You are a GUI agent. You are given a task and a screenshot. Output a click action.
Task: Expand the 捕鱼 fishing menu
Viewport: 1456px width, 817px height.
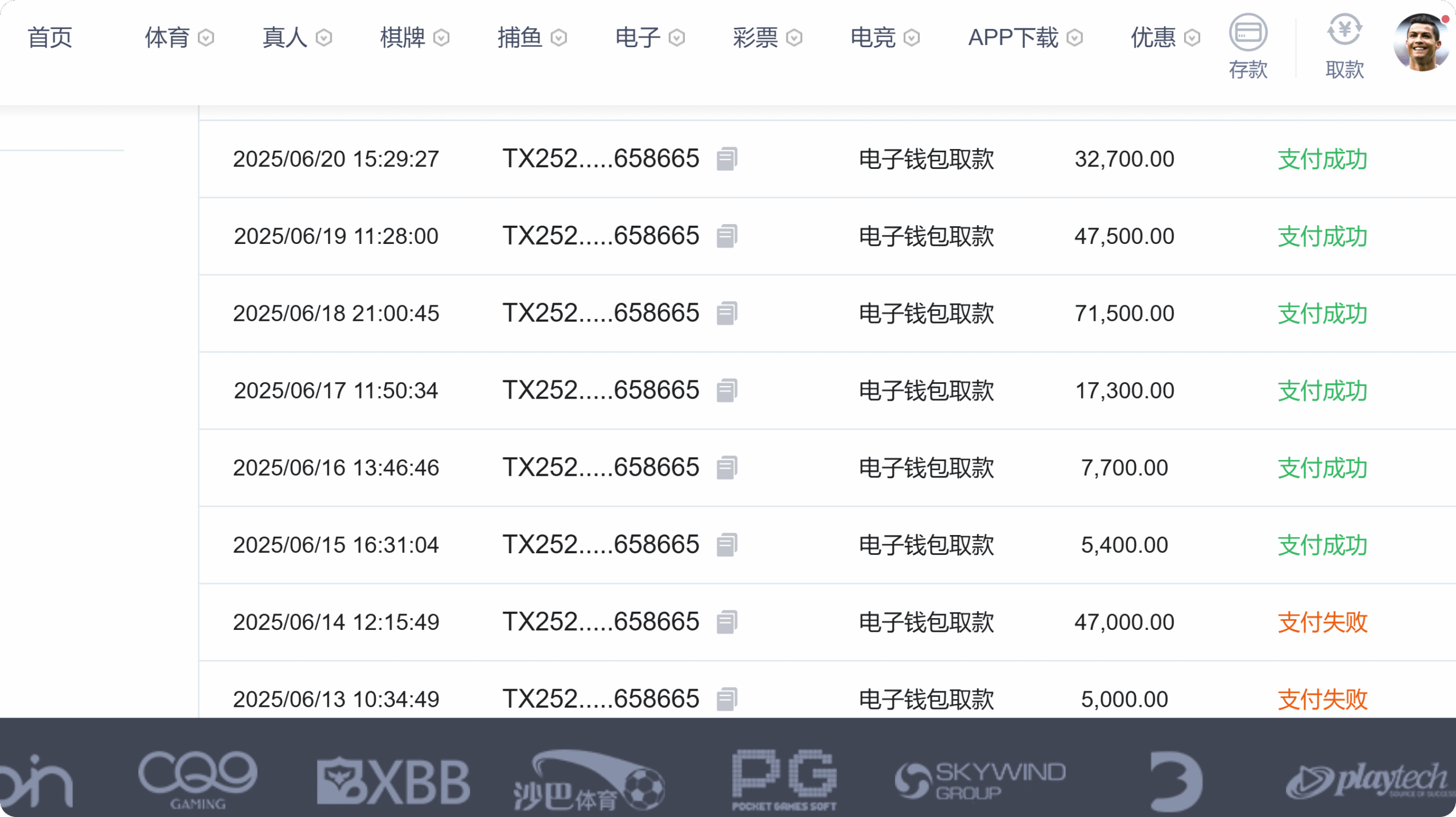(532, 38)
